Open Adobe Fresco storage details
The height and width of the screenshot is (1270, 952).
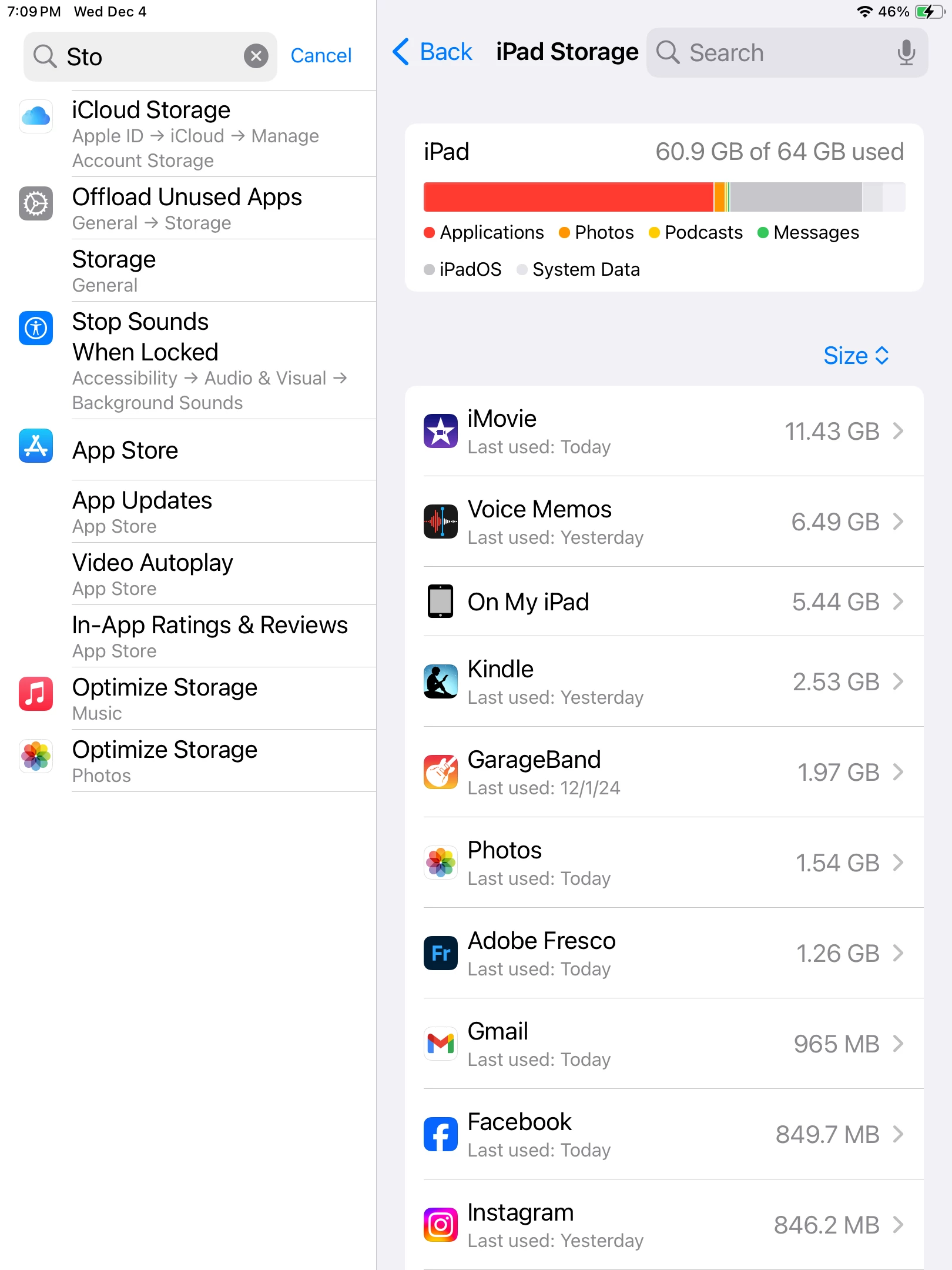(x=664, y=954)
